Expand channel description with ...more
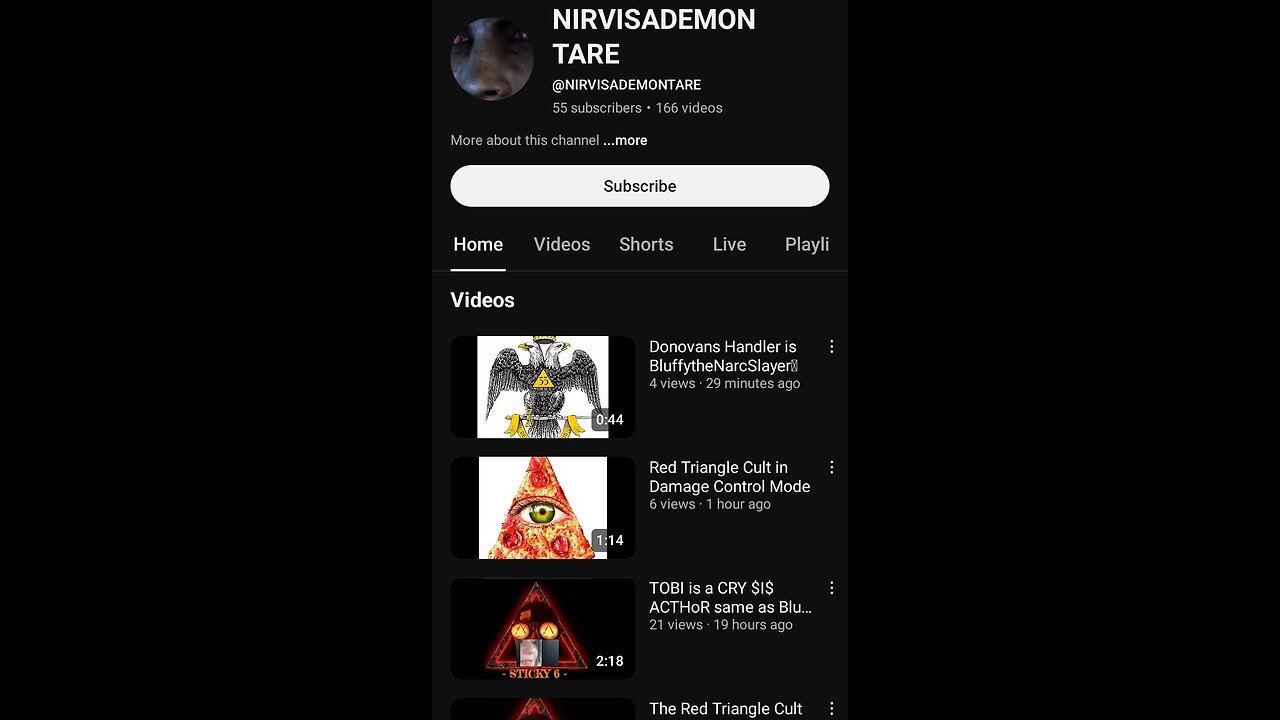Viewport: 1280px width, 720px height. [x=625, y=141]
